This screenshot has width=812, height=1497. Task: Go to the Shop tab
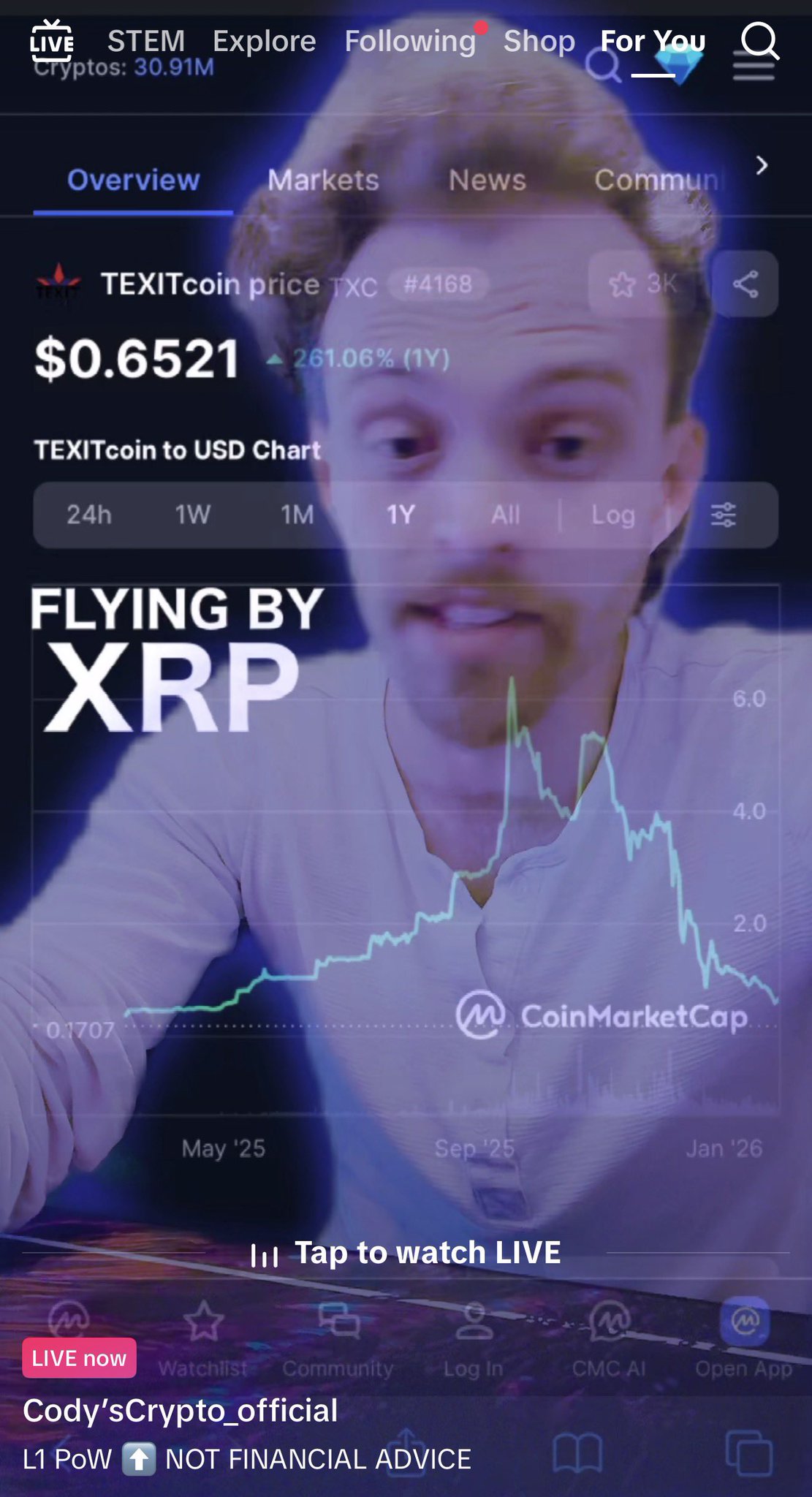(539, 42)
